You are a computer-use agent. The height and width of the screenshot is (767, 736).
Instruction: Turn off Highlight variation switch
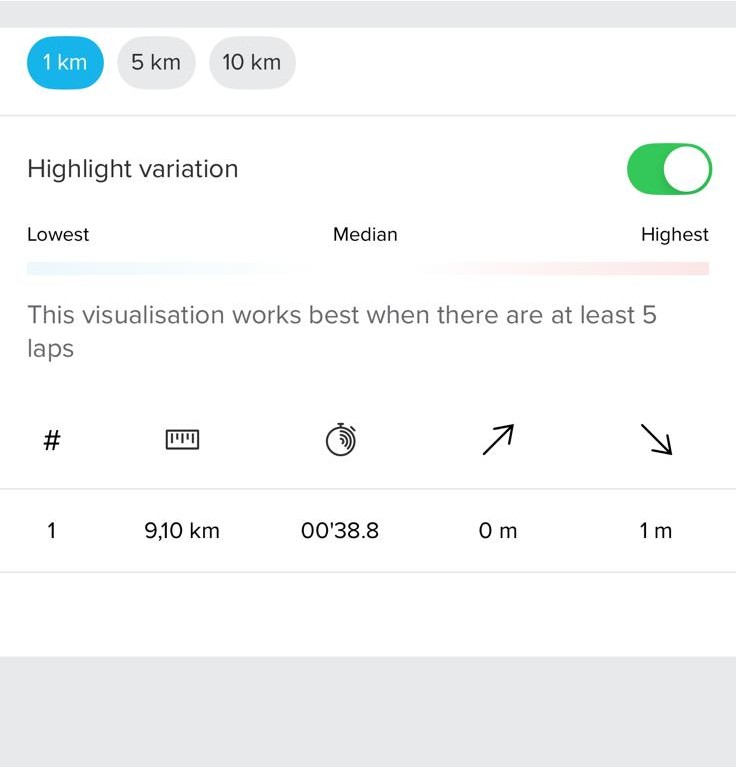tap(669, 169)
